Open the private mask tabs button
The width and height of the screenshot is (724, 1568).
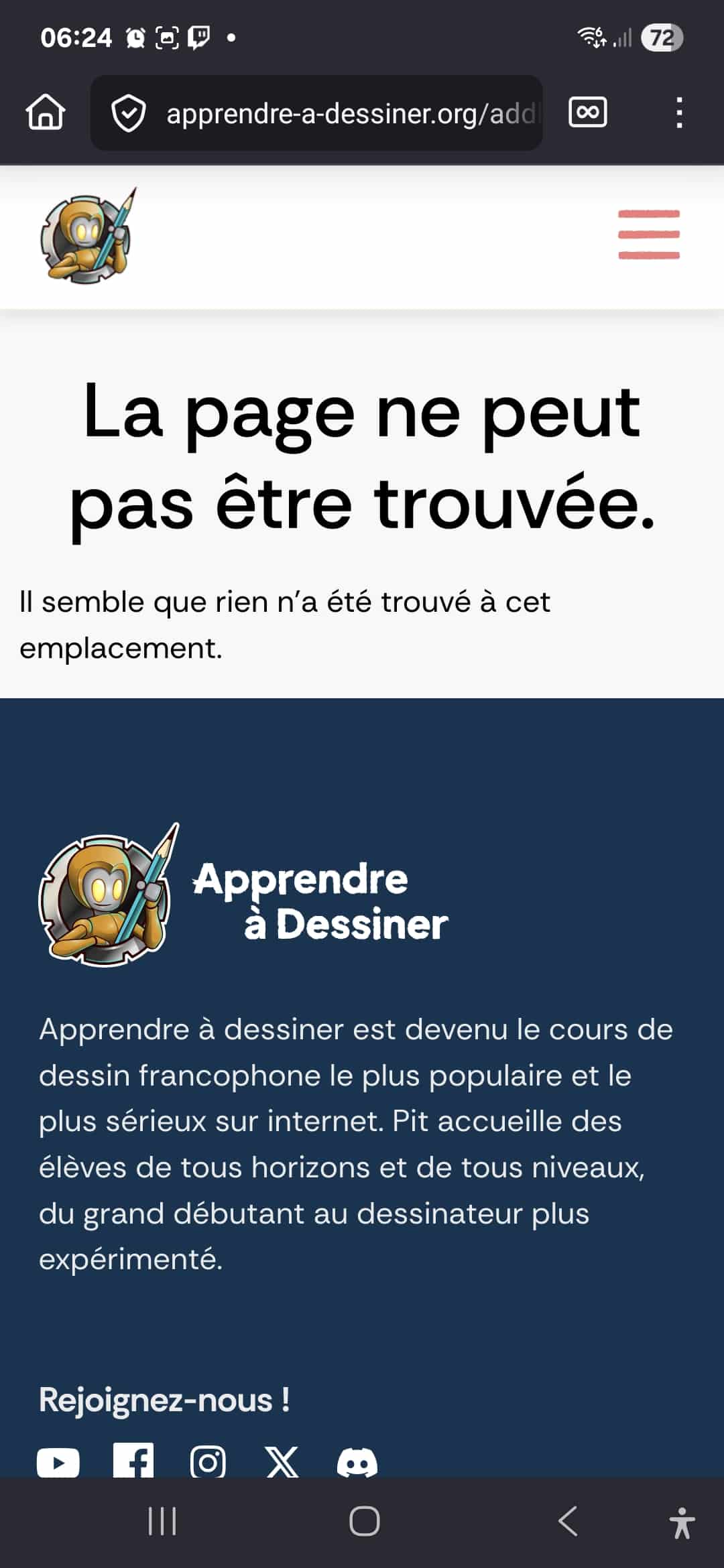click(587, 112)
